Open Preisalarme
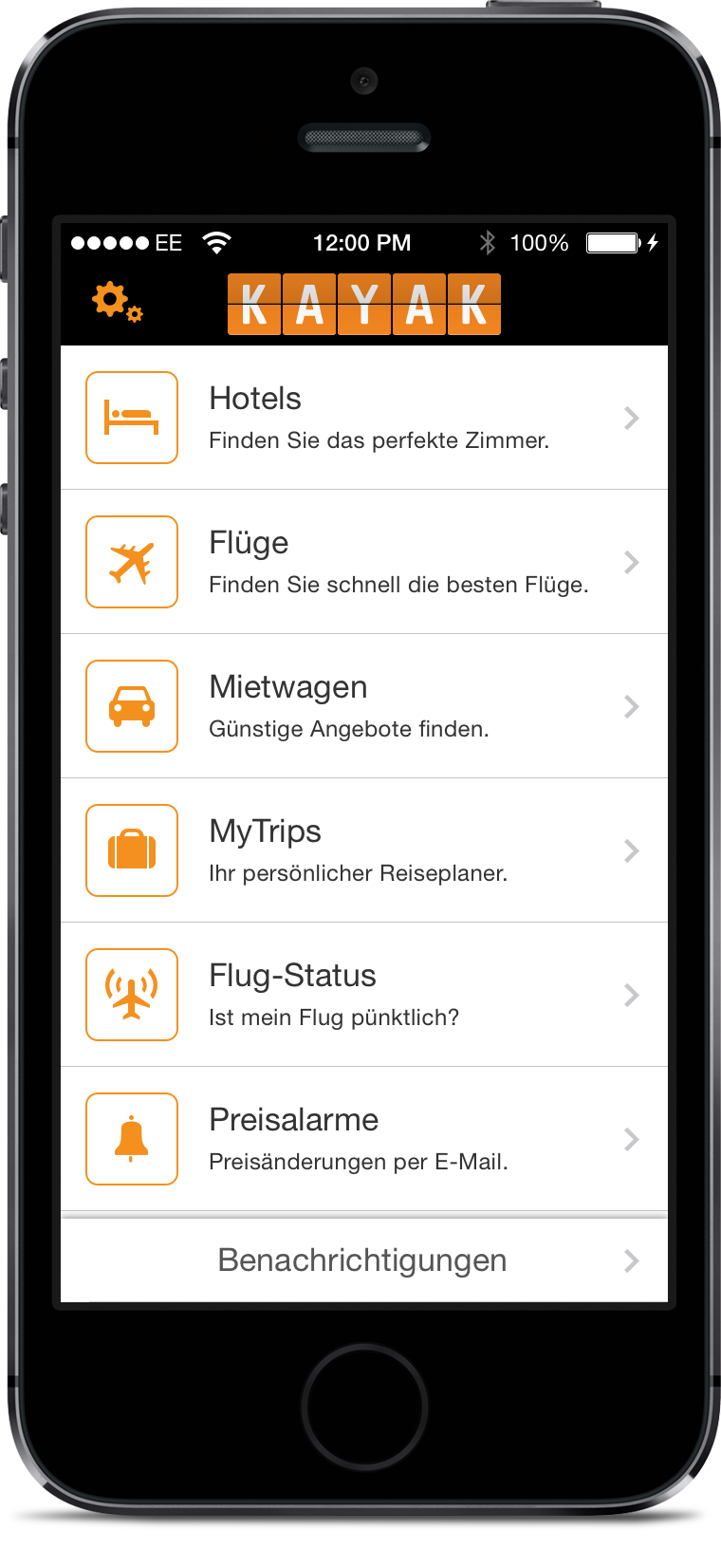This screenshot has height=1568, width=721. 364,1139
